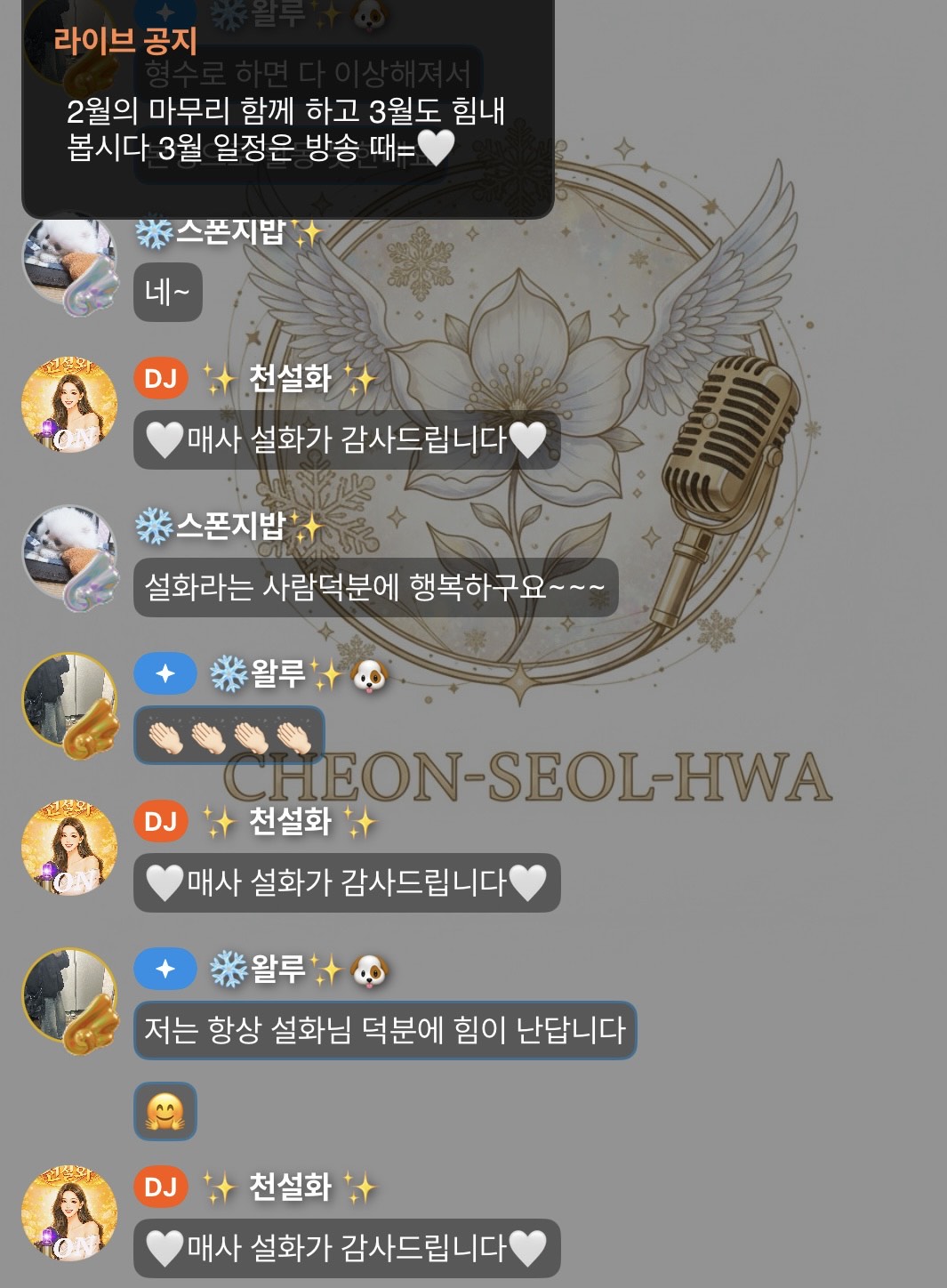
Task: Open DJ 천설화's avatar under the clapping message
Action: pyautogui.click(x=69, y=849)
